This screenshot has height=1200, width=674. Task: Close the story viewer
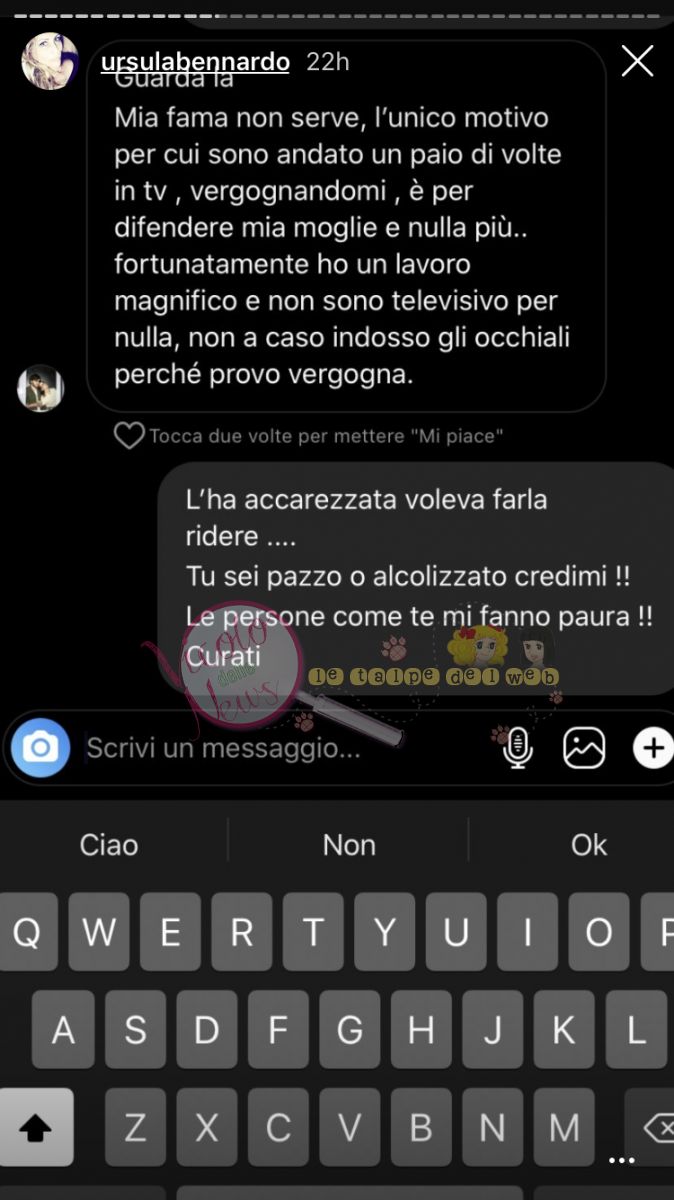click(637, 62)
